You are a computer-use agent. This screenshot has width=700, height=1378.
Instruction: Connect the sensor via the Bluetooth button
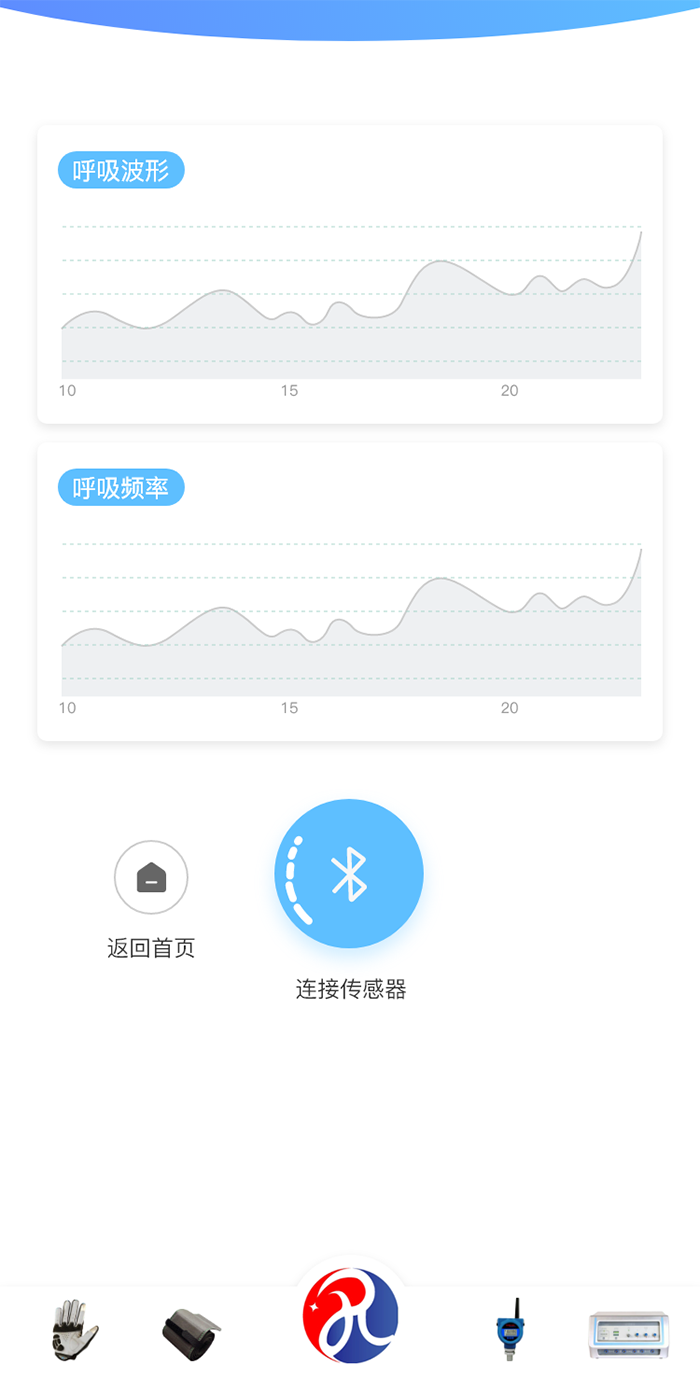349,873
